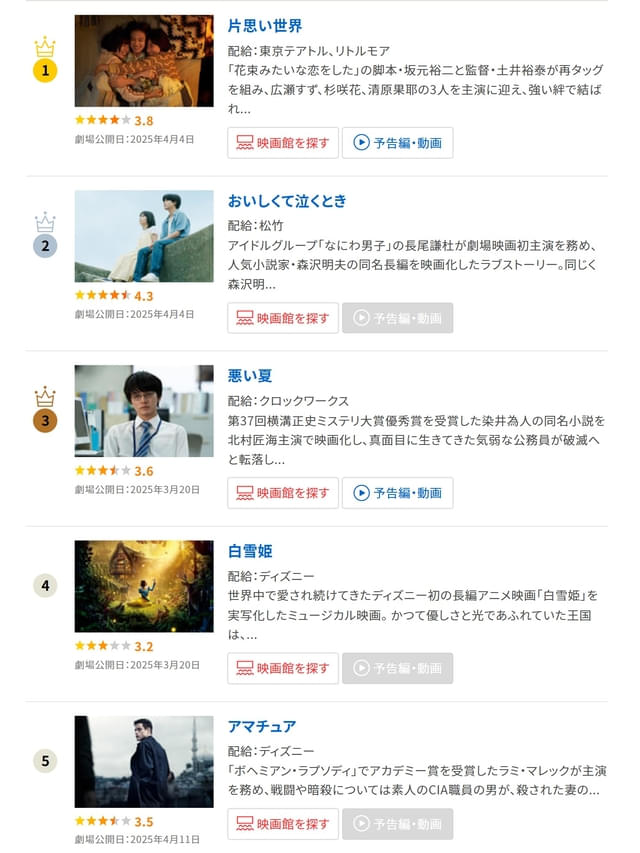The width and height of the screenshot is (640, 853).
Task: Open the 悪い夏 movie title link
Action: (250, 376)
